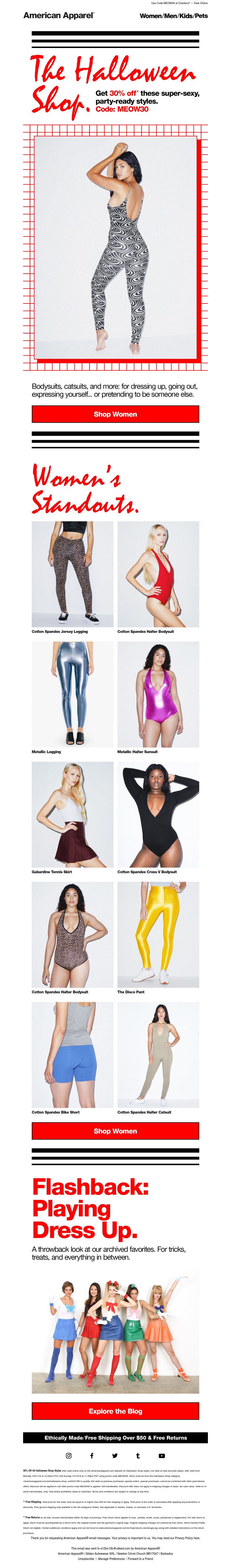The width and height of the screenshot is (231, 1568).
Task: Open the Gabardine Tennis Skirt item
Action: click(x=72, y=814)
